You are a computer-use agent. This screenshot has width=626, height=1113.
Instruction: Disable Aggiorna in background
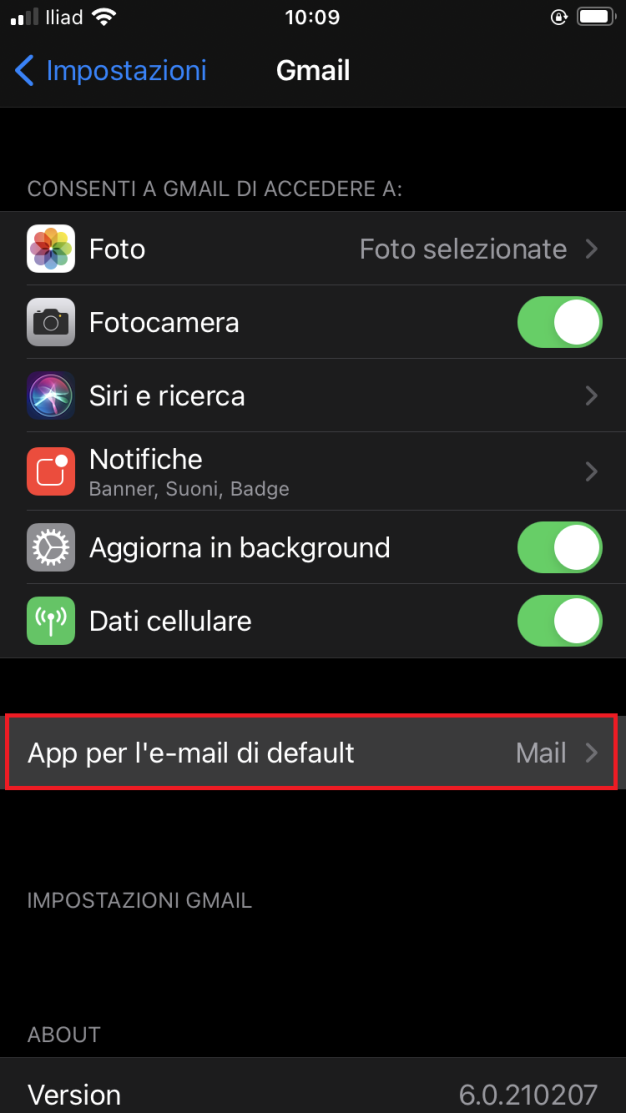tap(560, 547)
